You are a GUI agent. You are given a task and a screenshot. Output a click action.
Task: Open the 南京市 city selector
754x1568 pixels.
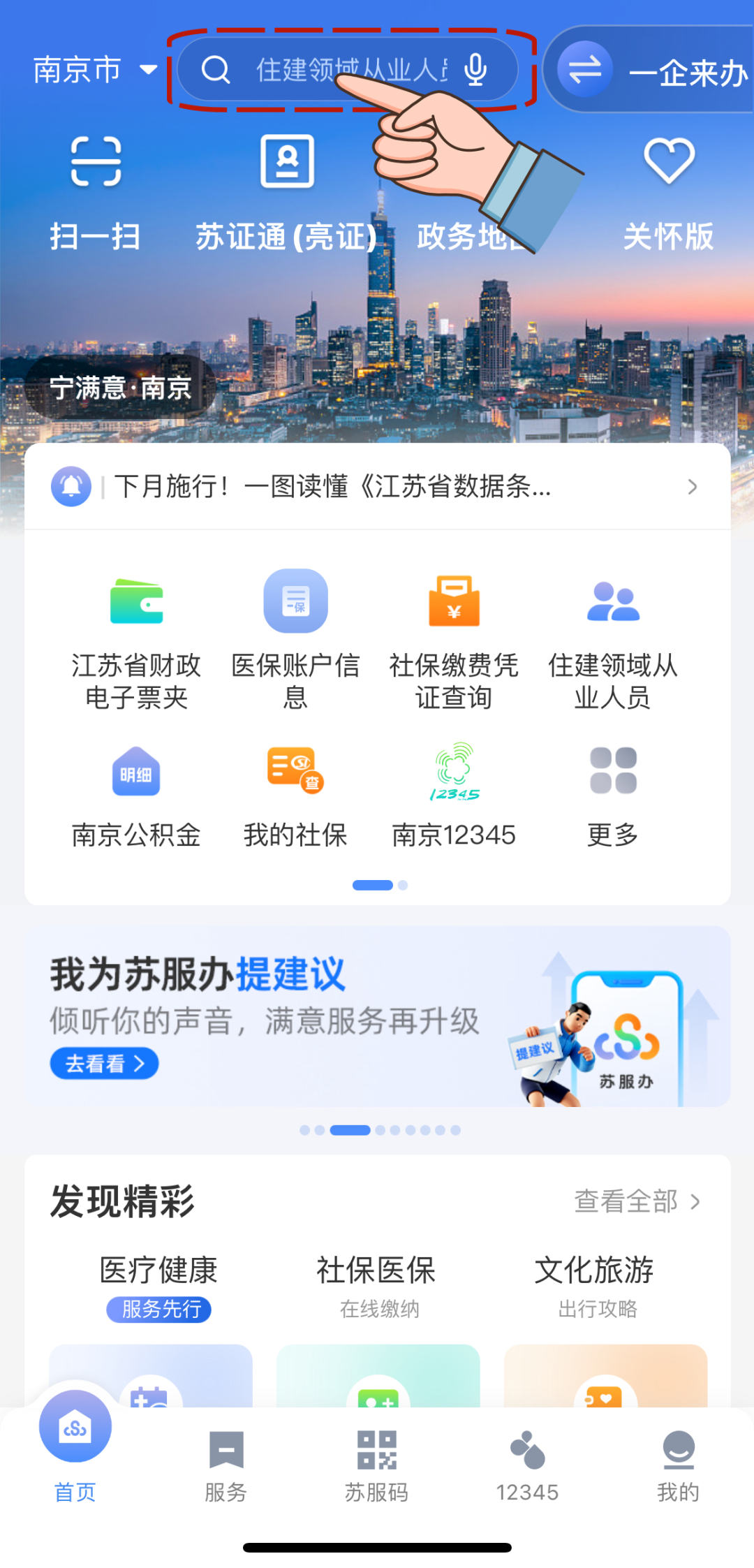point(94,70)
